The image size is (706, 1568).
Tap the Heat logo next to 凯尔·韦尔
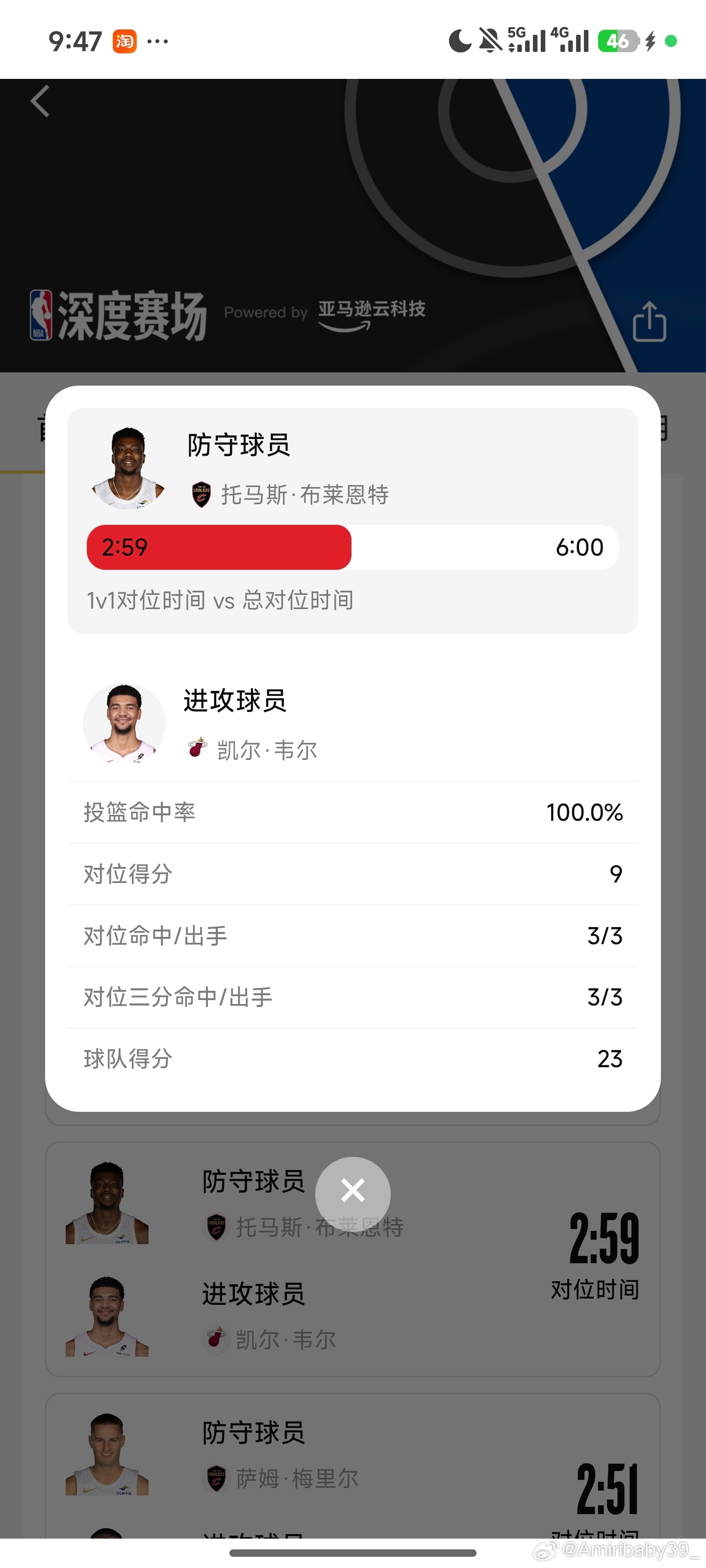pyautogui.click(x=198, y=747)
